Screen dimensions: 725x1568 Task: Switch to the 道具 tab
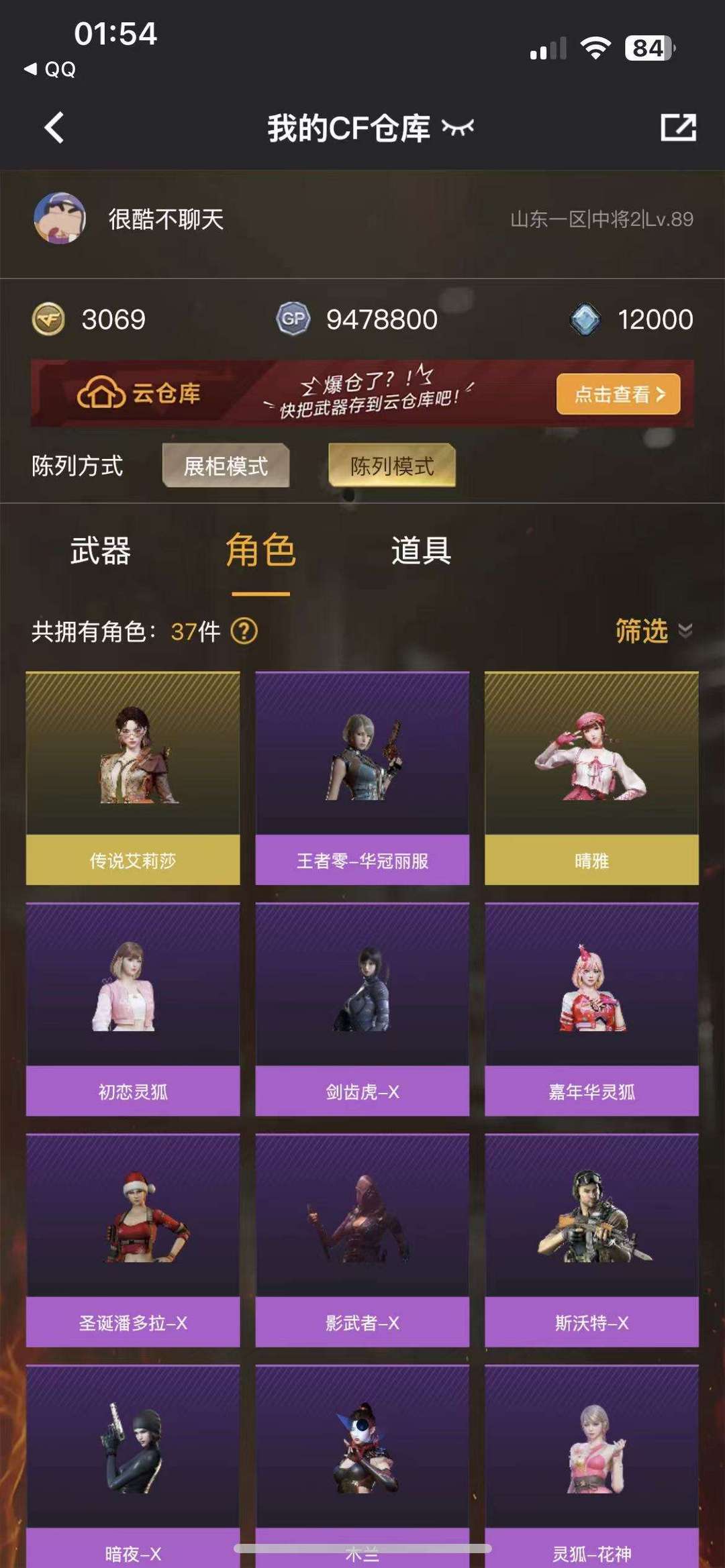coord(421,551)
